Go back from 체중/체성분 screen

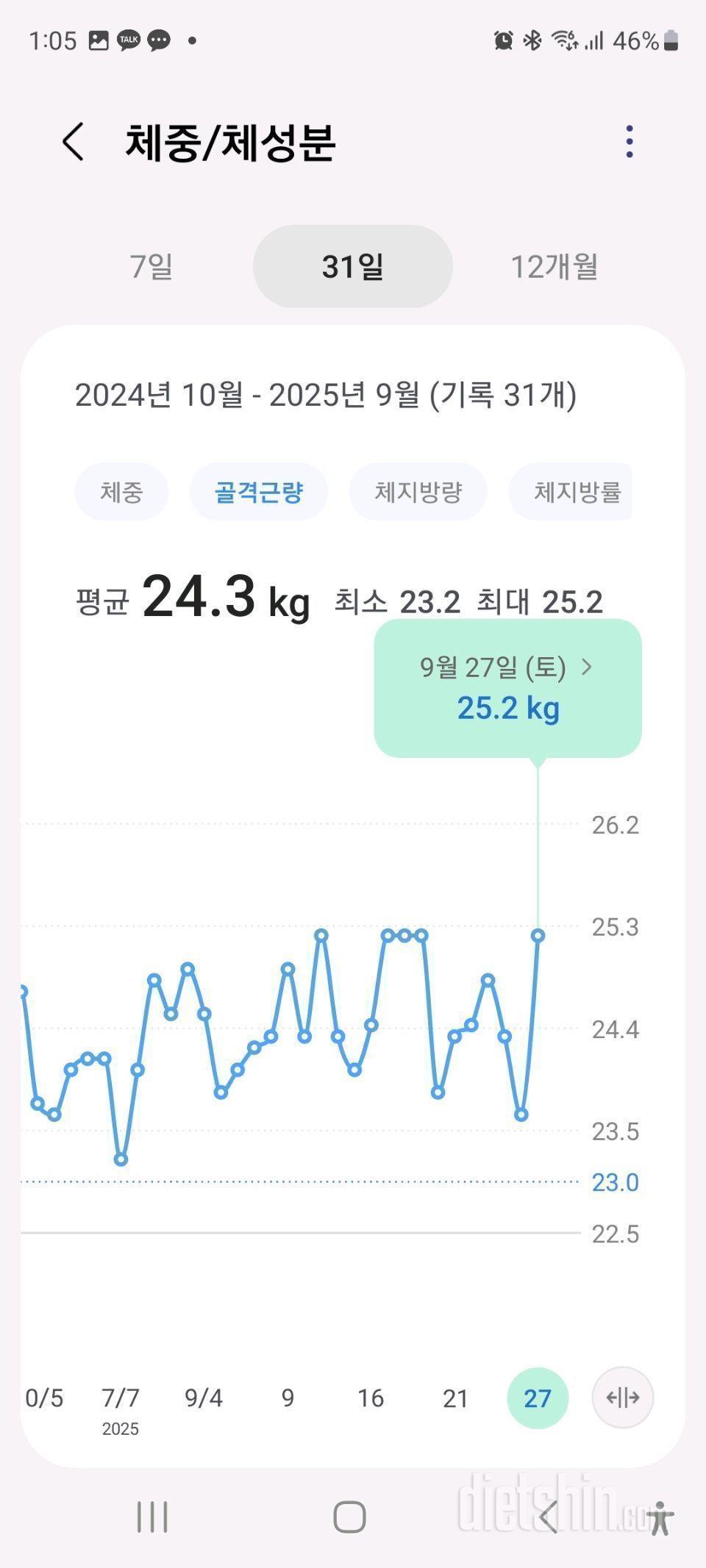coord(73,141)
